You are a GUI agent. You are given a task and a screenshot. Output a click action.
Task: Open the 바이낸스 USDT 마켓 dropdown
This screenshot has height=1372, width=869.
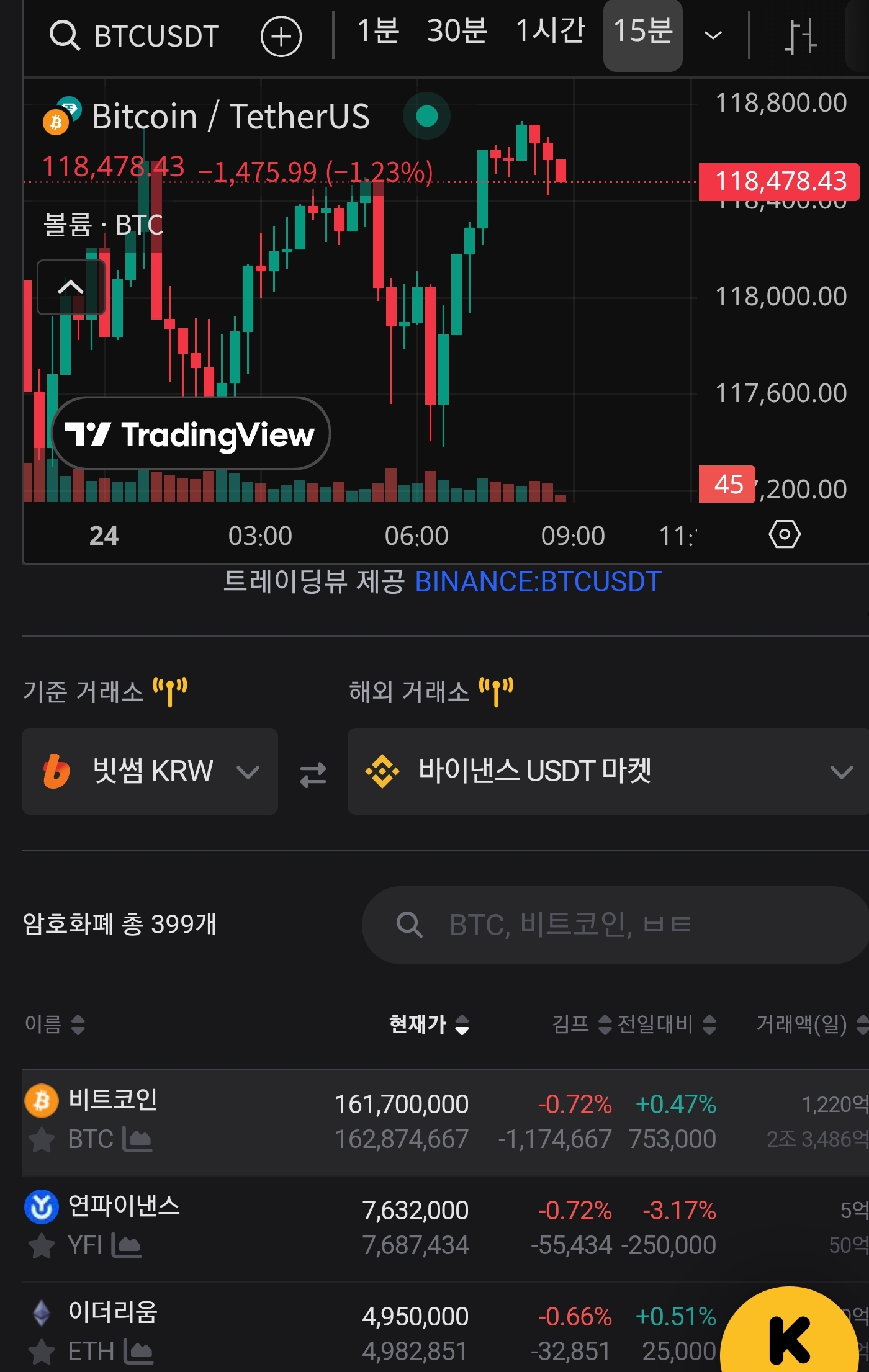pos(607,771)
